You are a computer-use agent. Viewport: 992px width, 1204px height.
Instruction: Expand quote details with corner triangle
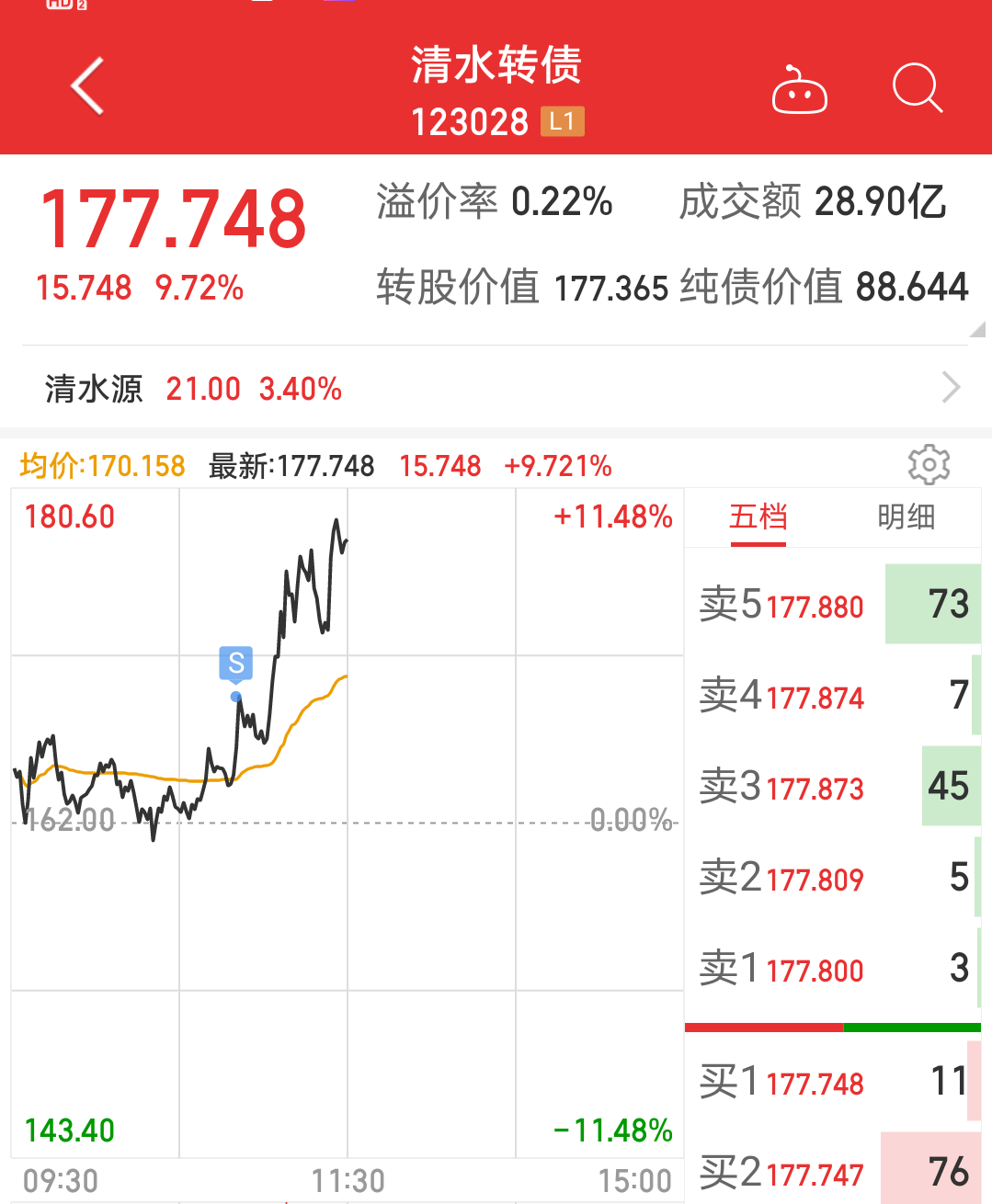[x=977, y=329]
